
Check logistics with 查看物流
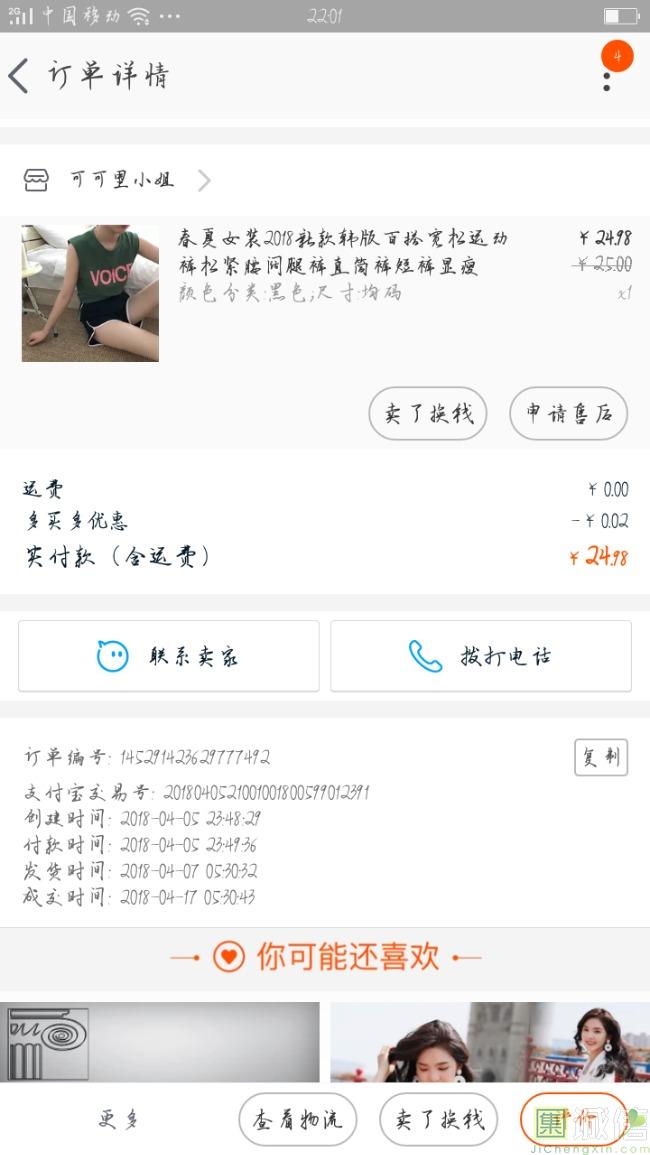click(298, 1119)
